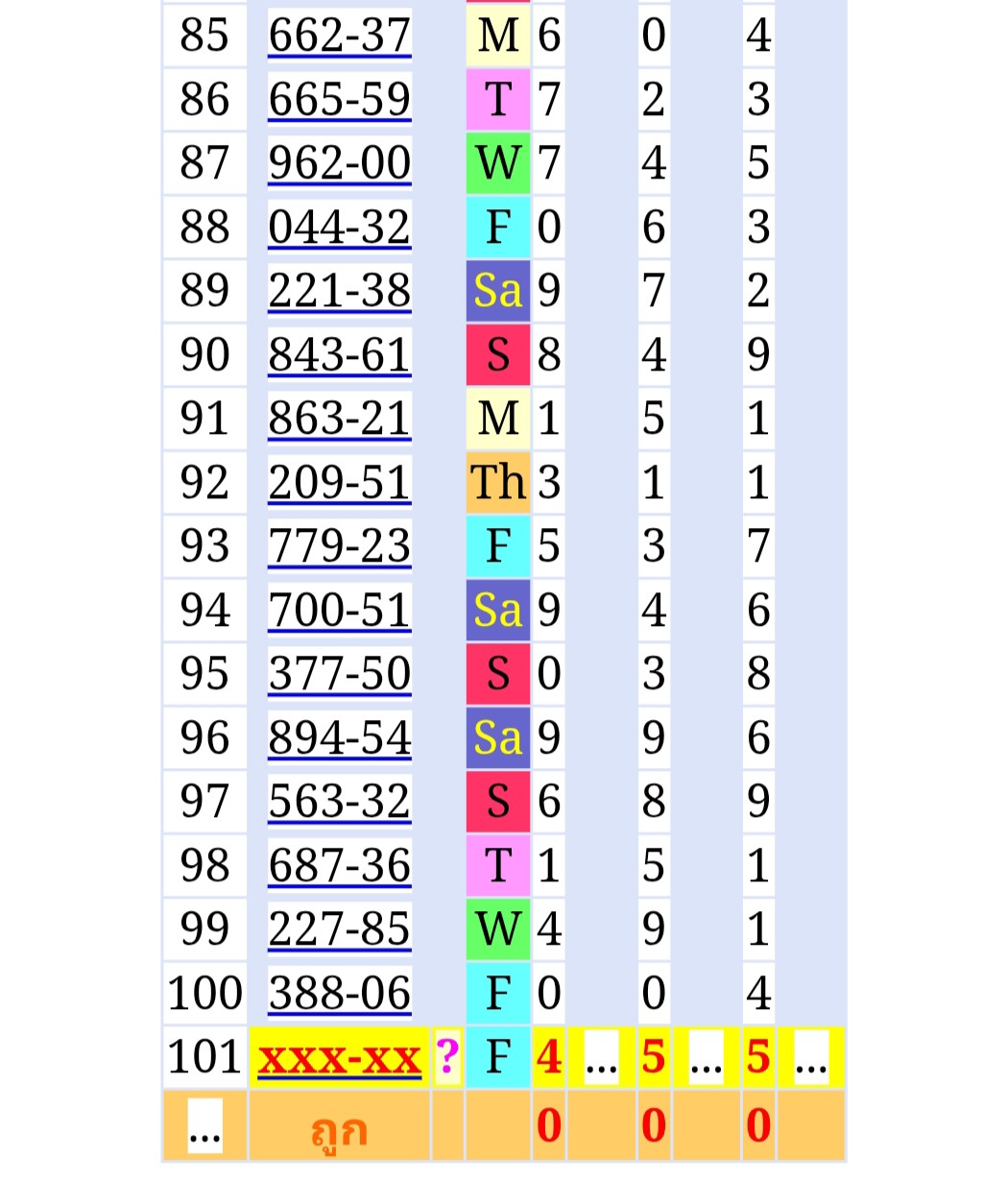
Task: Tap the 863-21 link
Action: (339, 418)
